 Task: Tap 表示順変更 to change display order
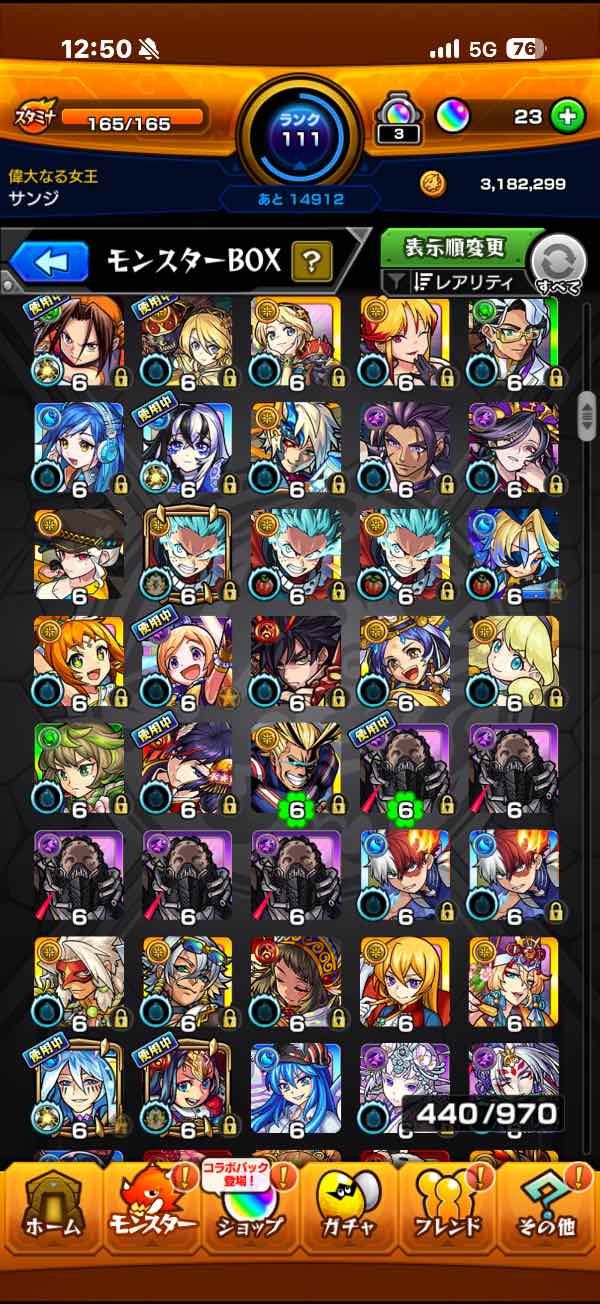[455, 247]
